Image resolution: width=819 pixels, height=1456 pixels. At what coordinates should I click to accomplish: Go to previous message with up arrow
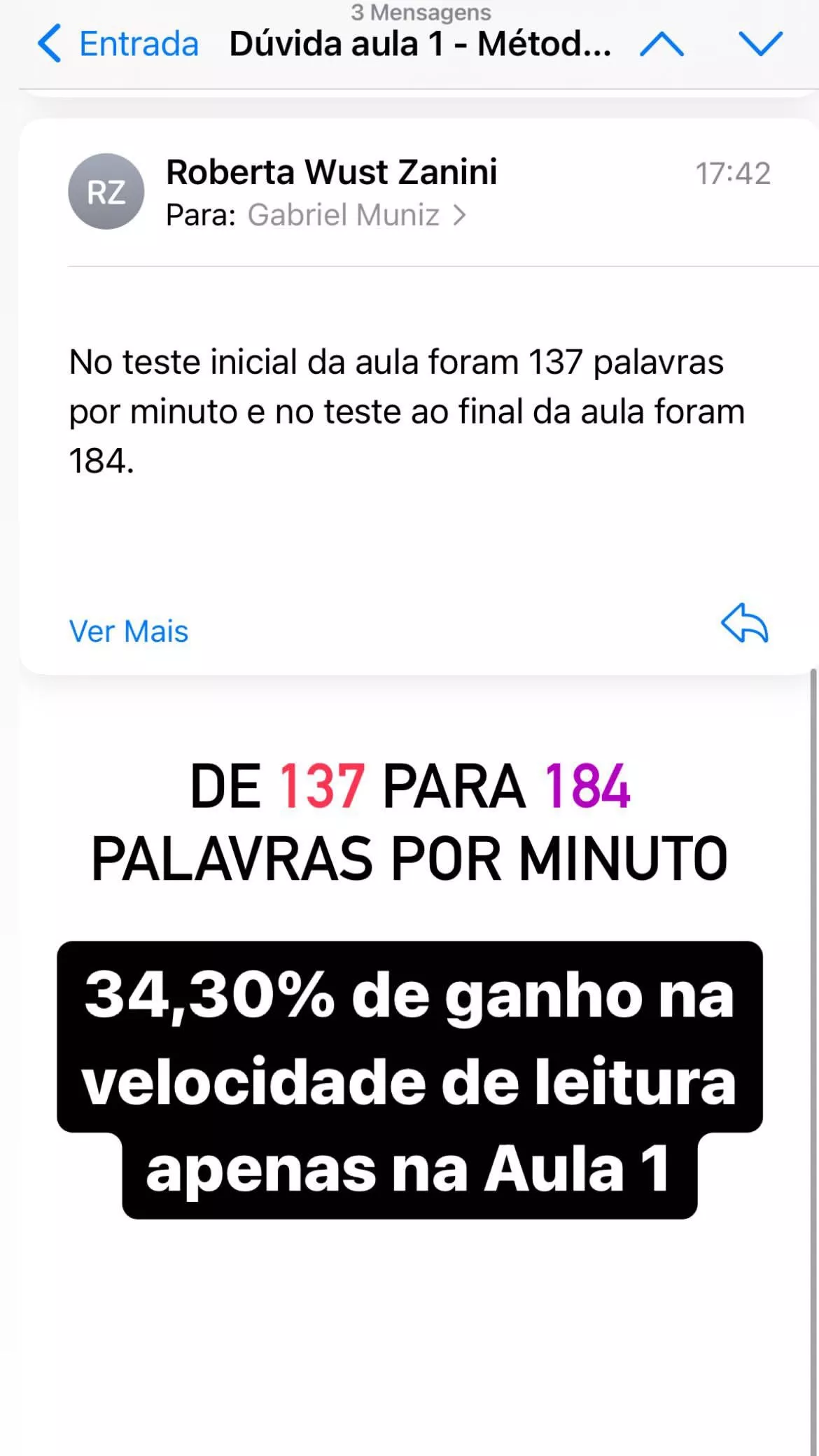click(x=661, y=44)
